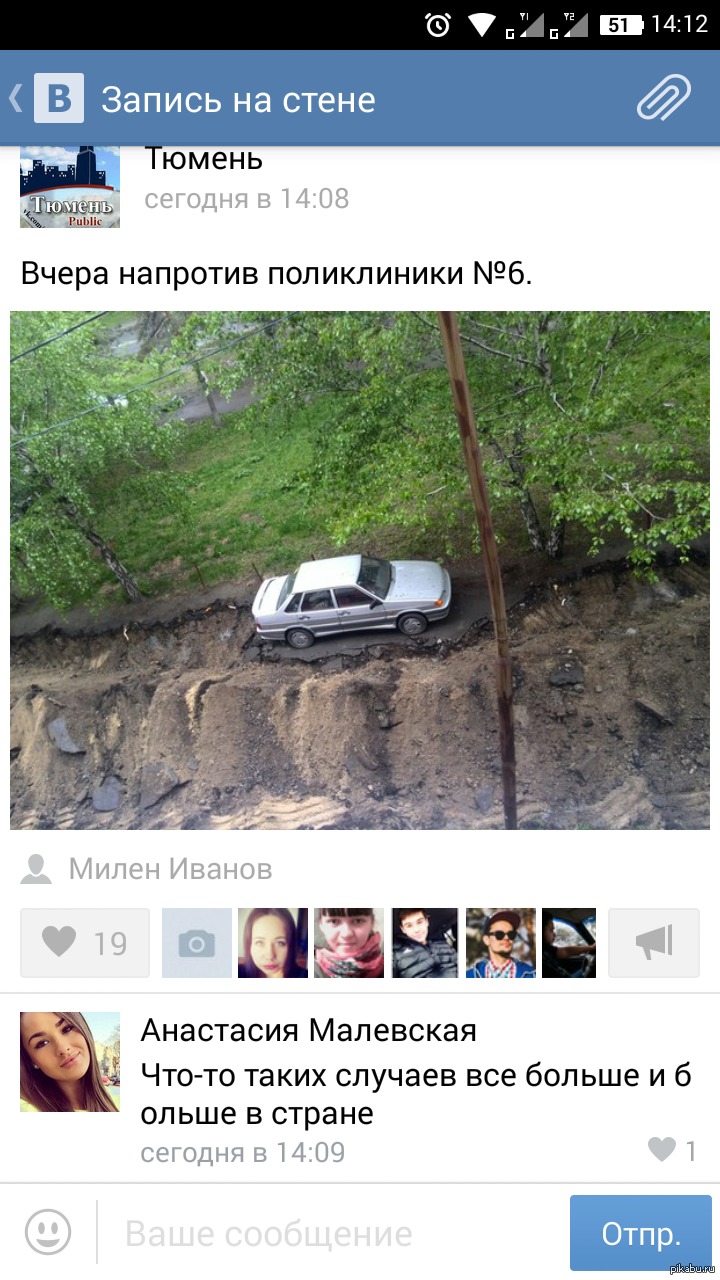Tap the paperclip attach icon
Image resolution: width=720 pixels, height=1280 pixels.
coord(664,99)
